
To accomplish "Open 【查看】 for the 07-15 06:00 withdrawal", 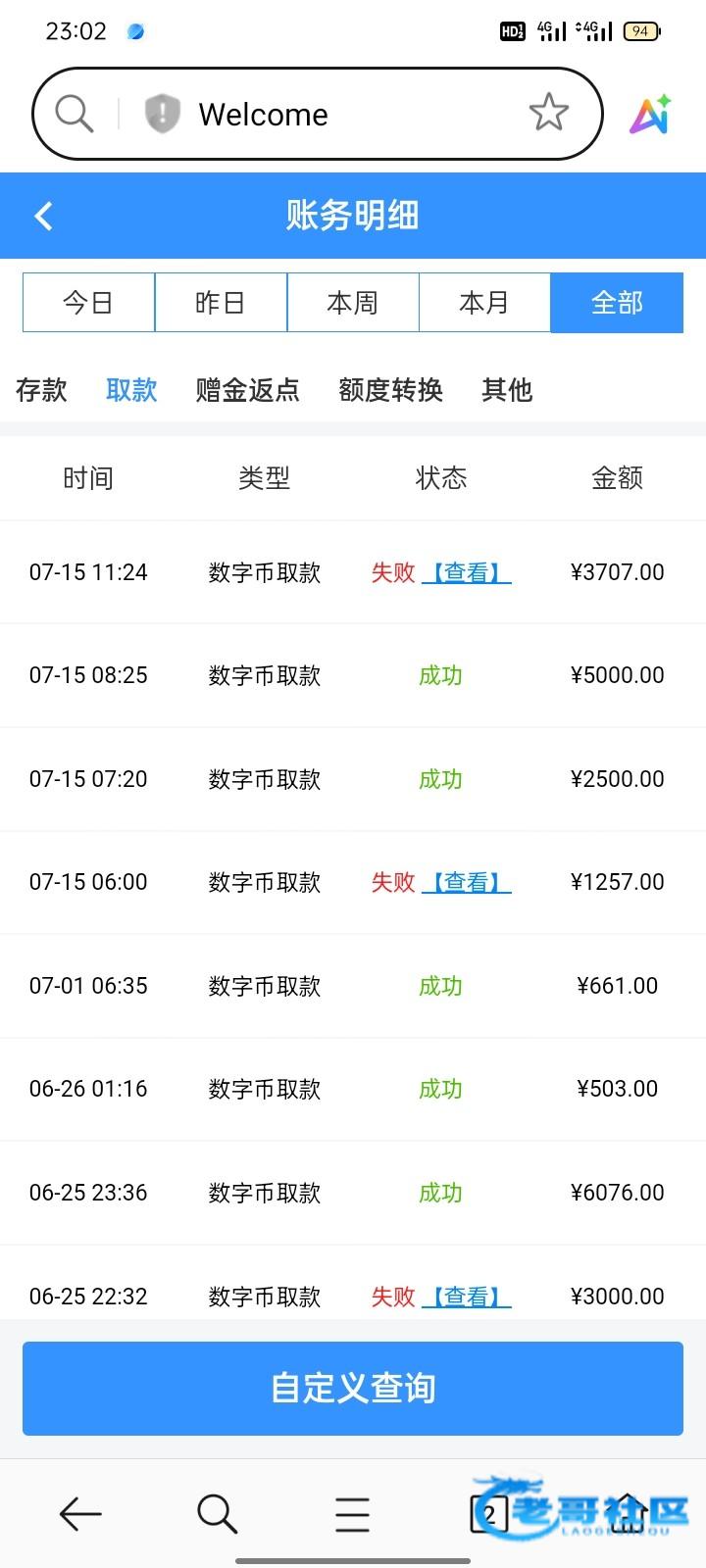I will coord(467,883).
